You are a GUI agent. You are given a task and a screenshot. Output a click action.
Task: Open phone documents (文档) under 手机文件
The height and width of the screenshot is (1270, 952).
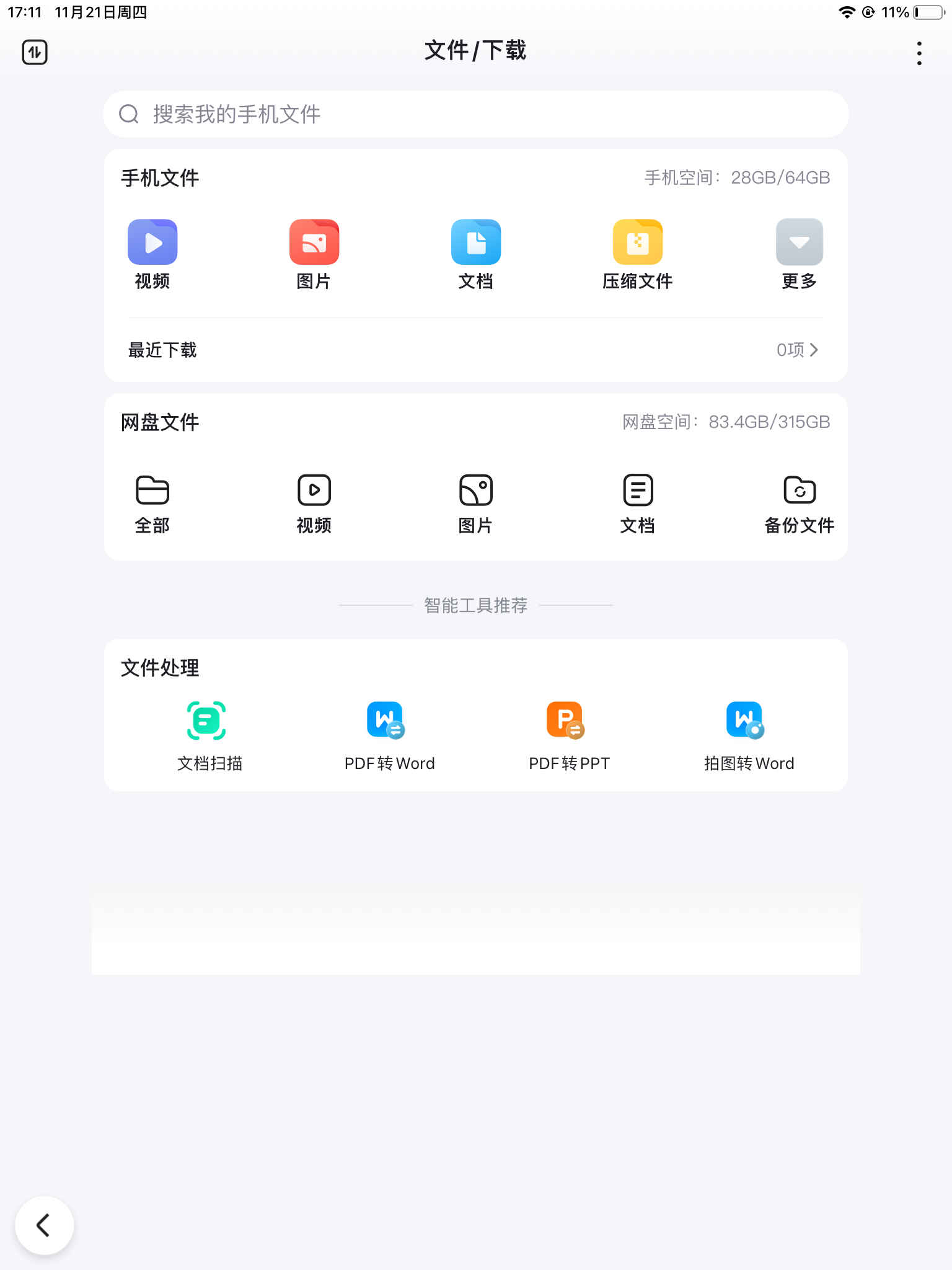point(476,254)
